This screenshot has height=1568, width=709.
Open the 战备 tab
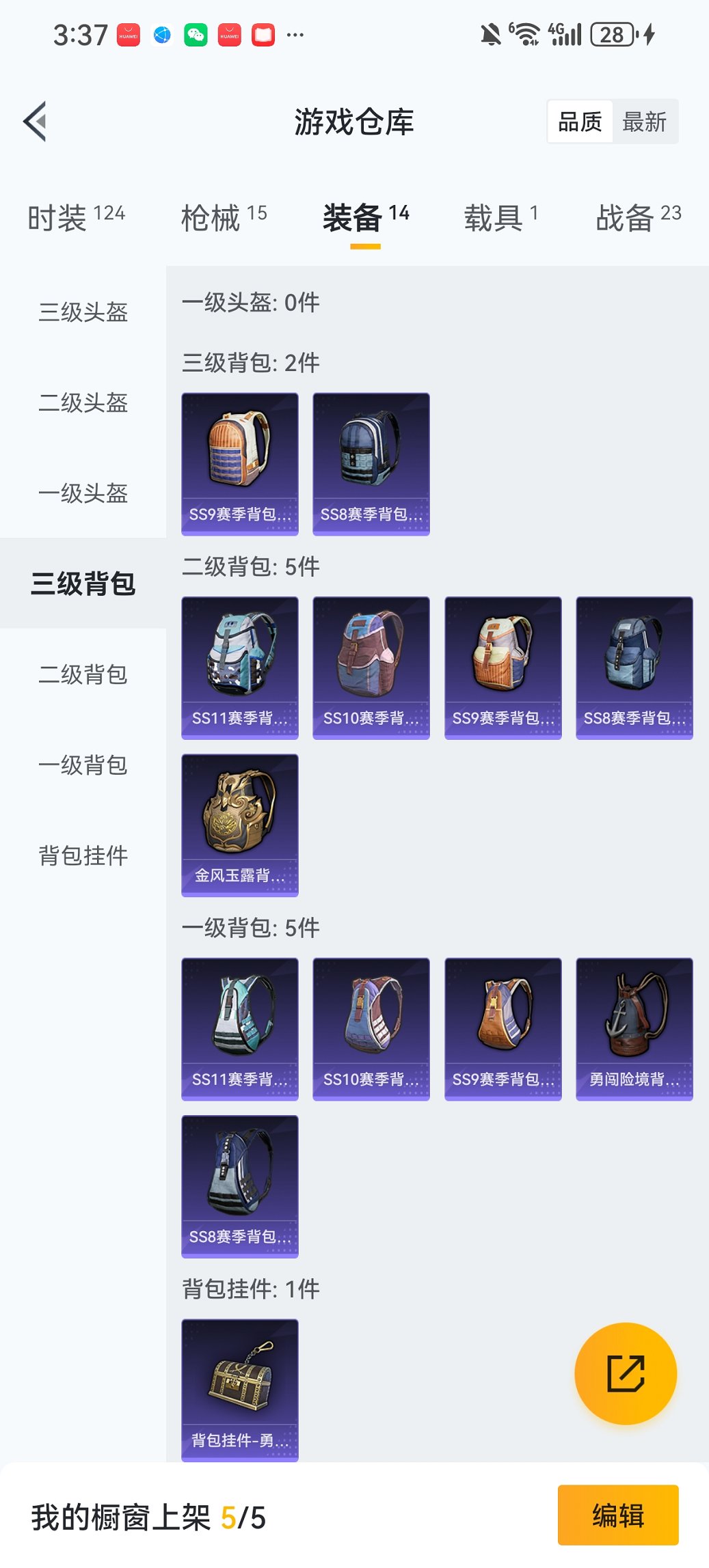point(638,218)
